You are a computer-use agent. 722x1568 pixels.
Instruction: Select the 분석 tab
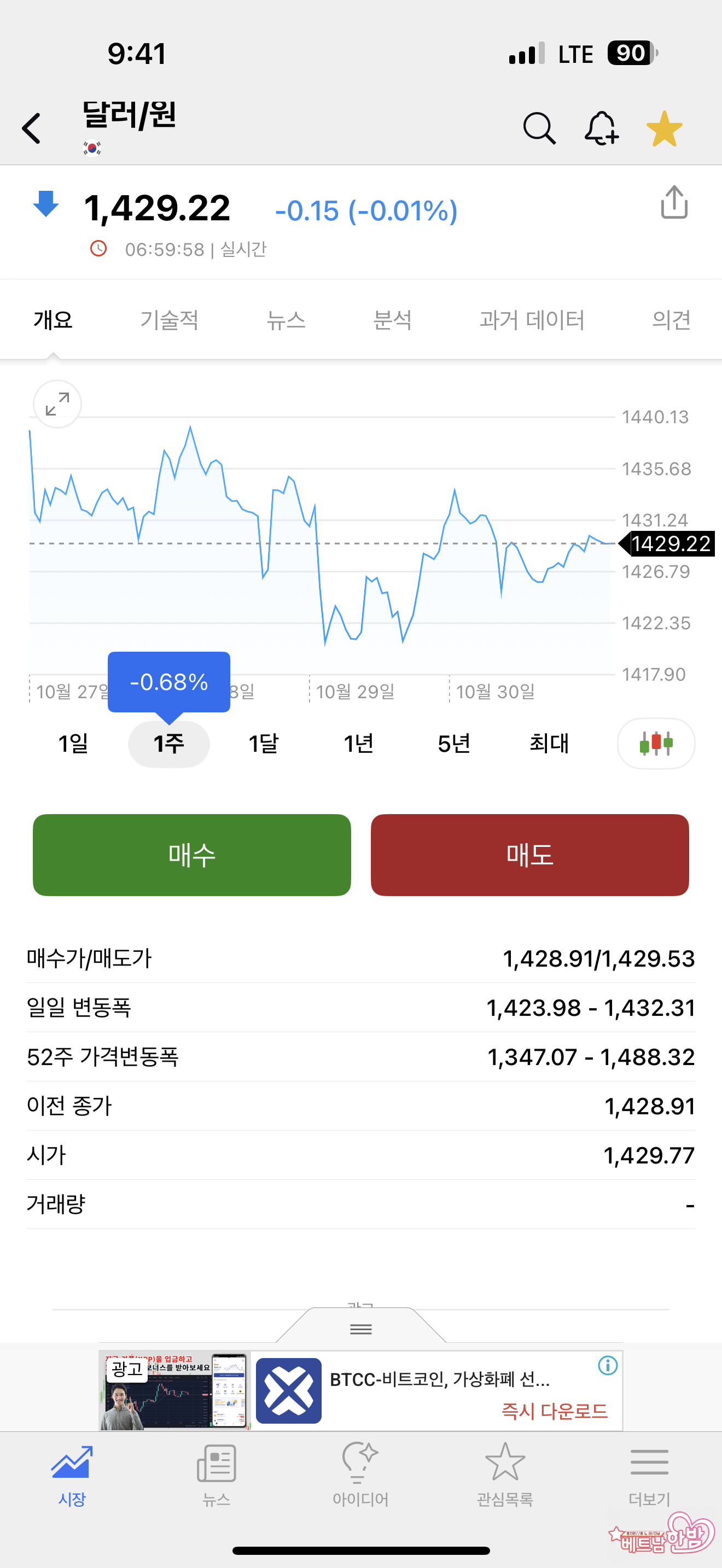click(x=392, y=320)
